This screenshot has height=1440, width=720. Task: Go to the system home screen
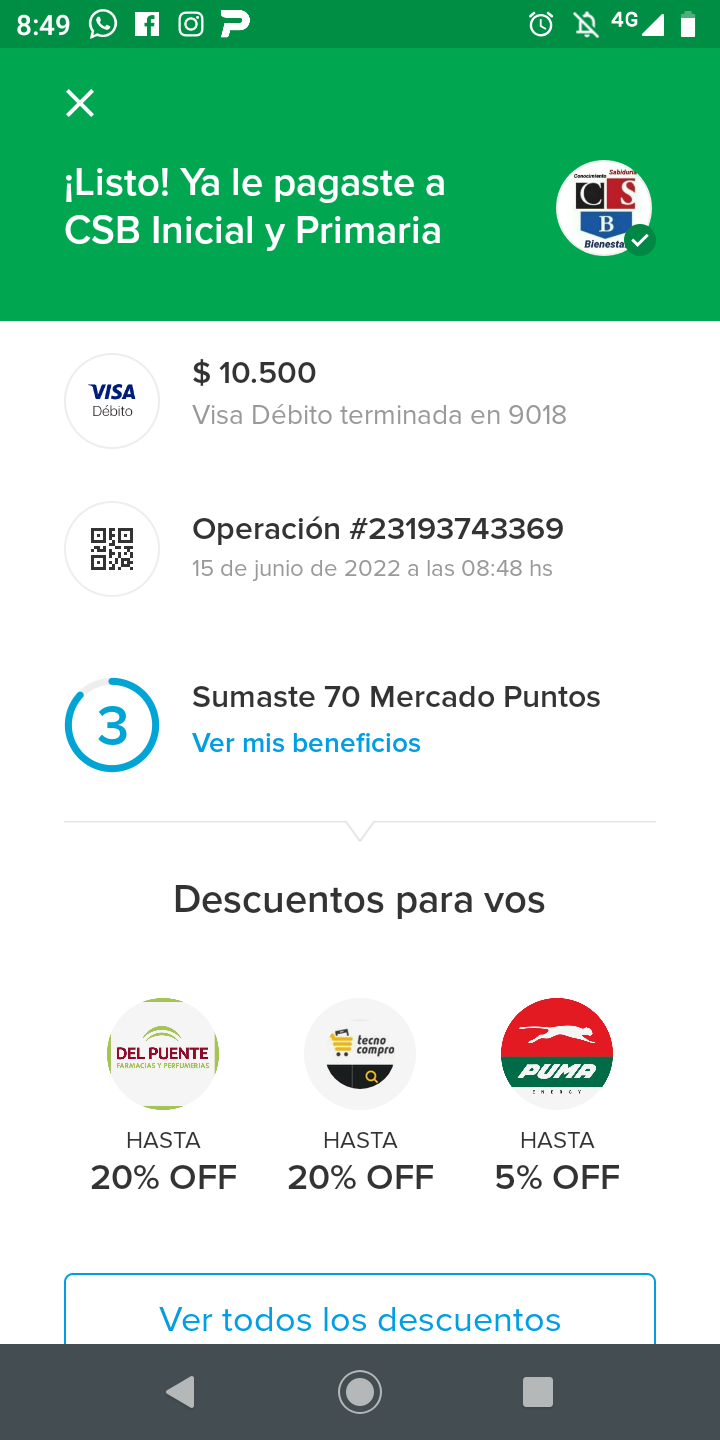click(360, 1392)
